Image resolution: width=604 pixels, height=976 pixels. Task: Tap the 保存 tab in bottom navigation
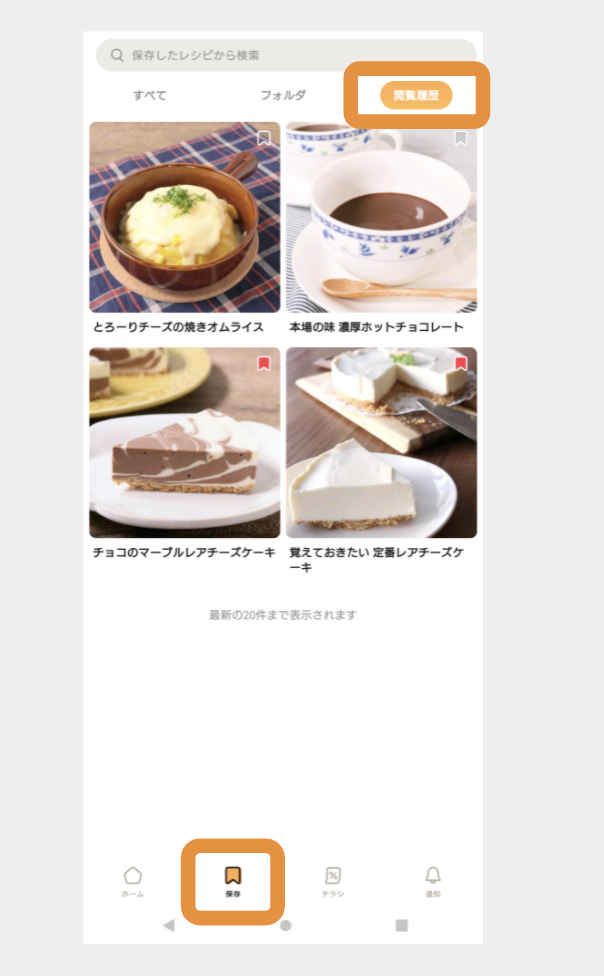point(233,881)
